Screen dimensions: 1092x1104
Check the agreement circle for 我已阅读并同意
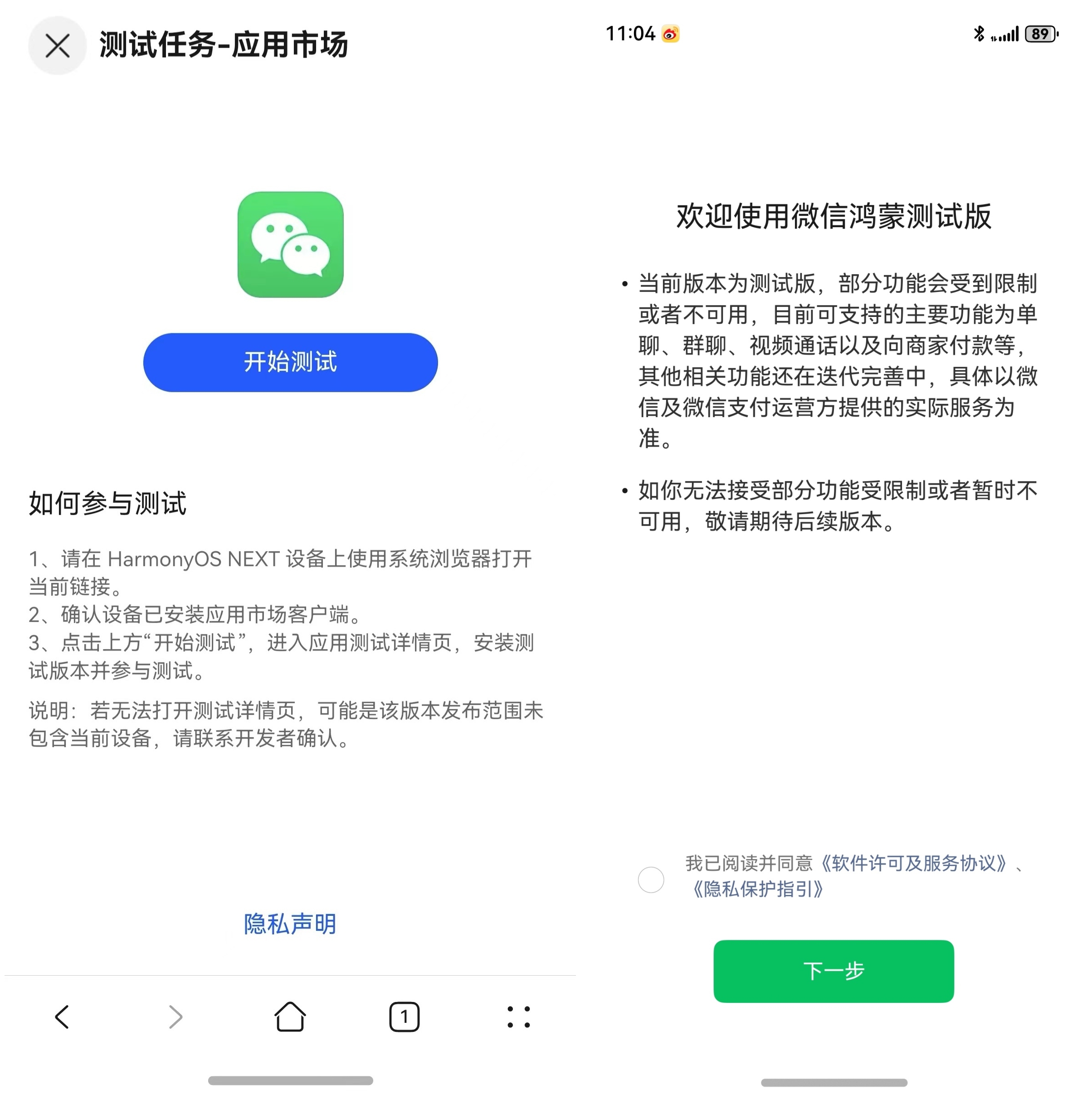(651, 880)
